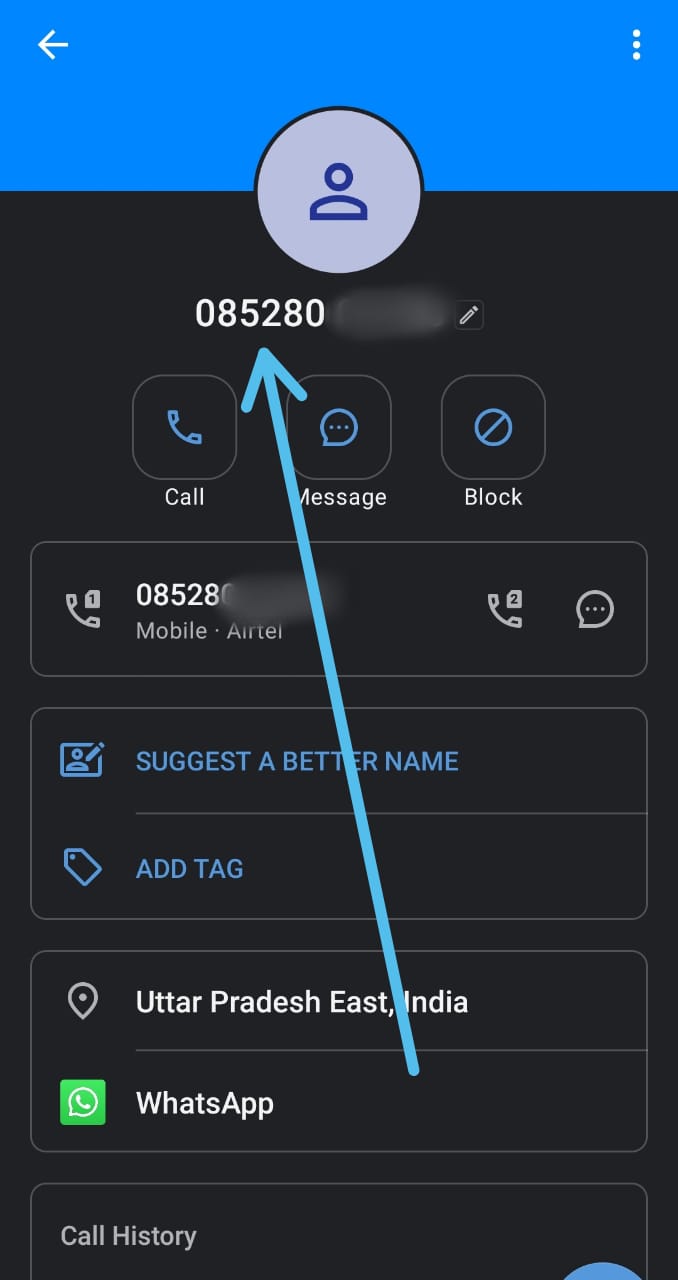The image size is (678, 1280).
Task: Open the message bubble in number row
Action: 595,609
